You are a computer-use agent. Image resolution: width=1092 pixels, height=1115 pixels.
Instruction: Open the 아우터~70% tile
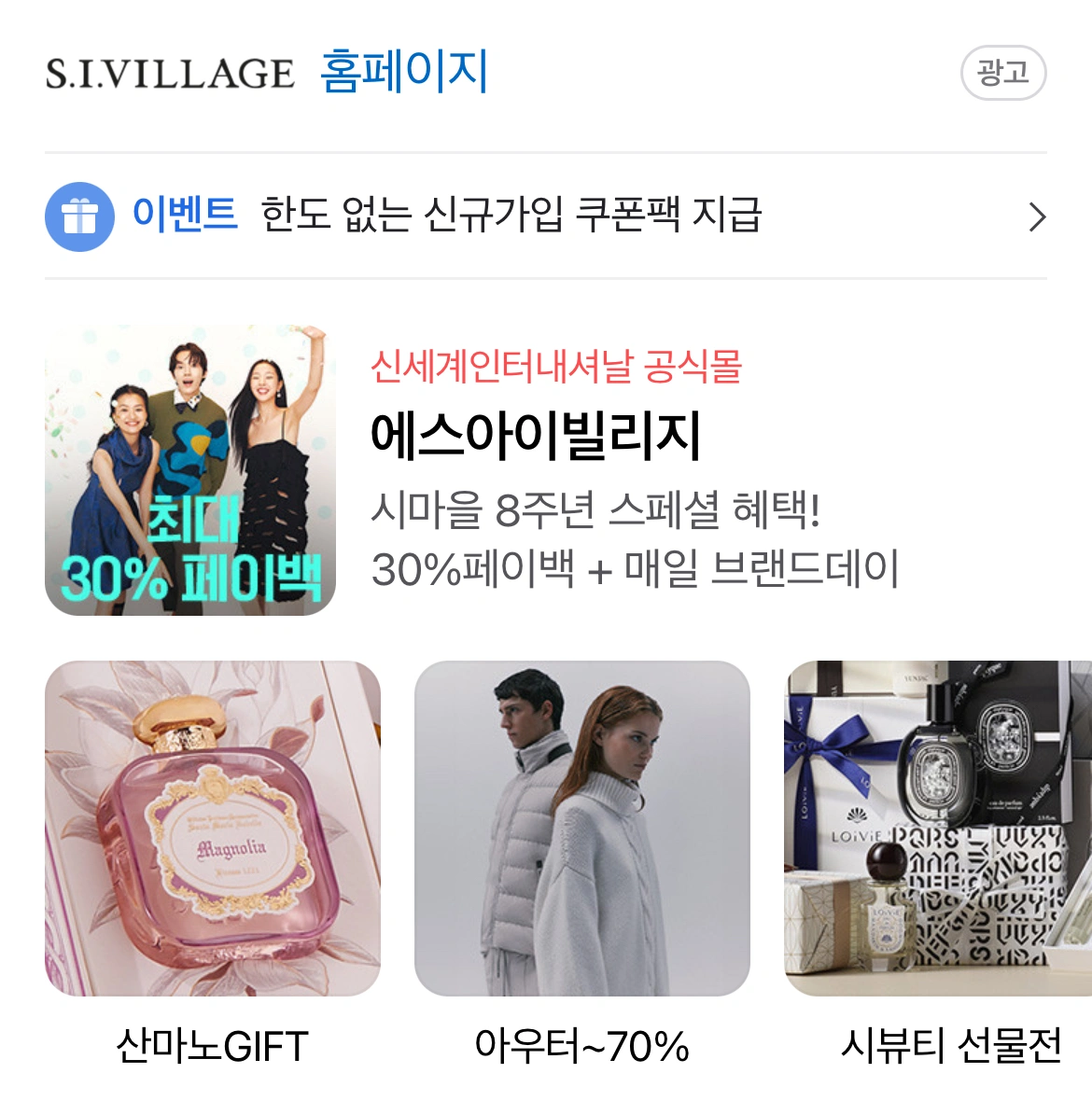(581, 829)
